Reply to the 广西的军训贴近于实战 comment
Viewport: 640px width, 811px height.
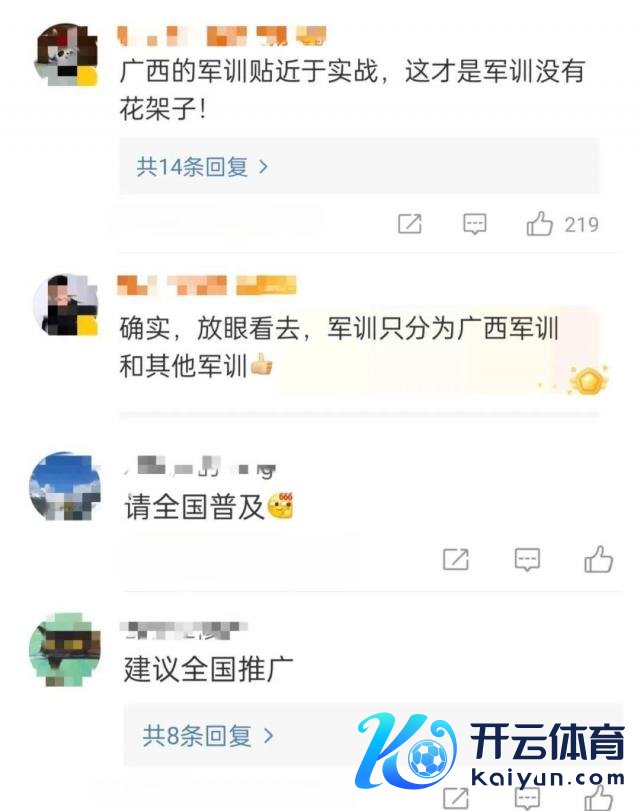[x=475, y=224]
